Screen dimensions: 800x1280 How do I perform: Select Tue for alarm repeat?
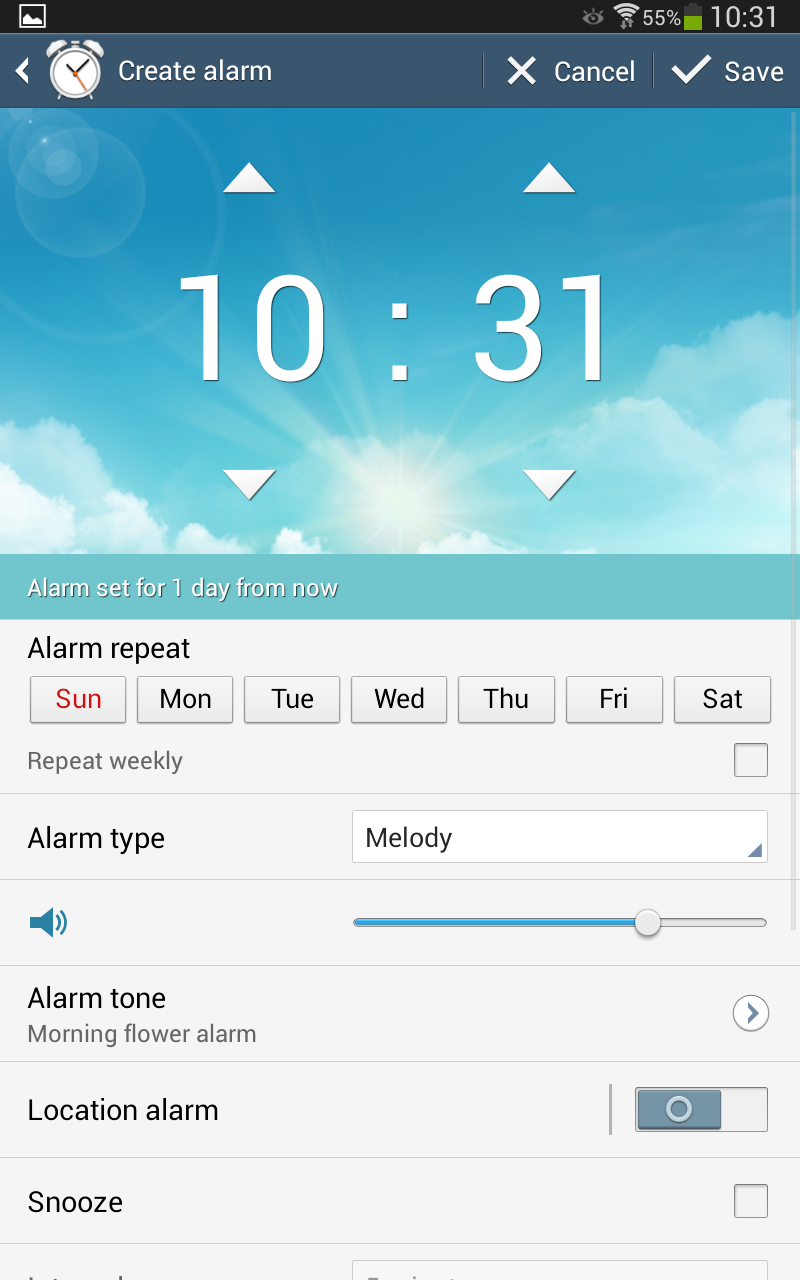[292, 699]
